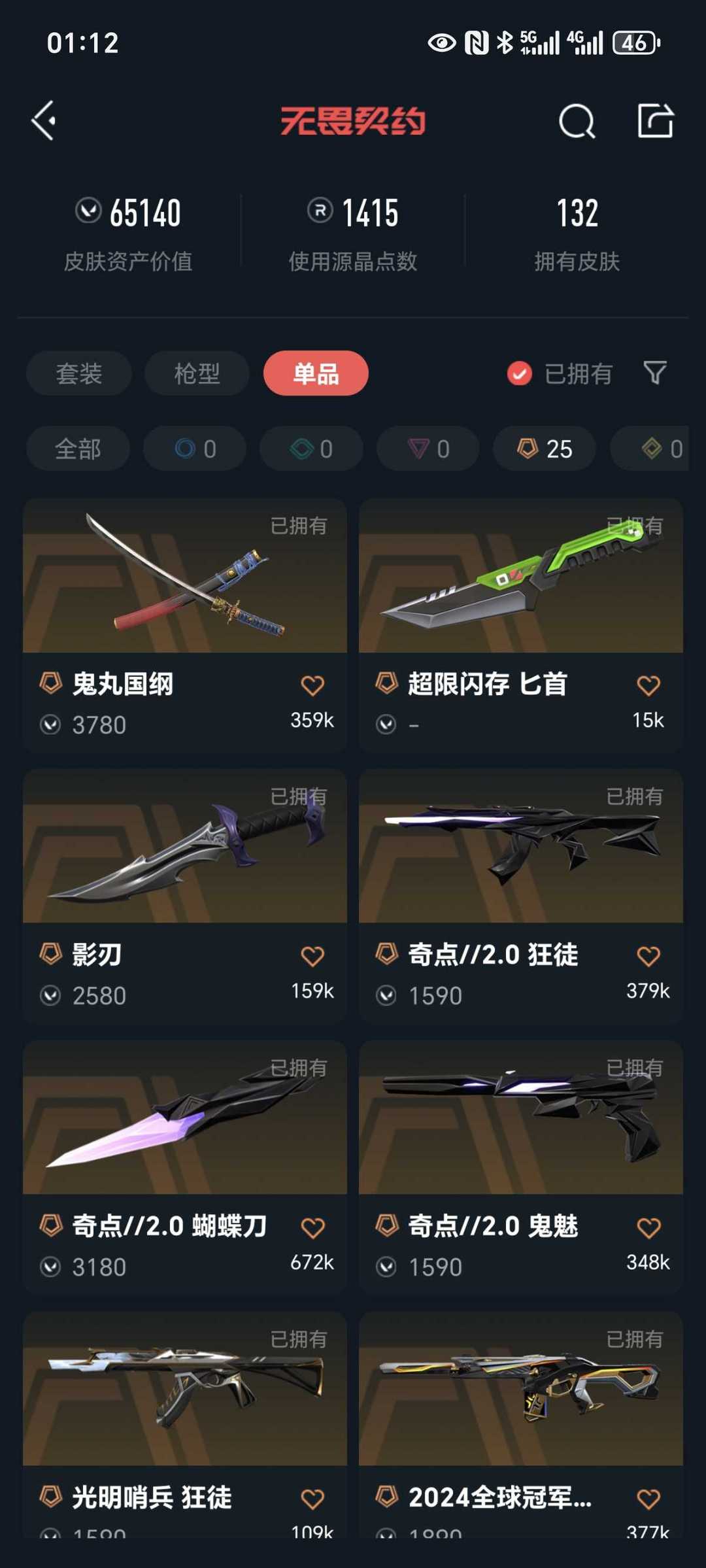Open the funnel filter options
The height and width of the screenshot is (1568, 706).
tap(655, 373)
